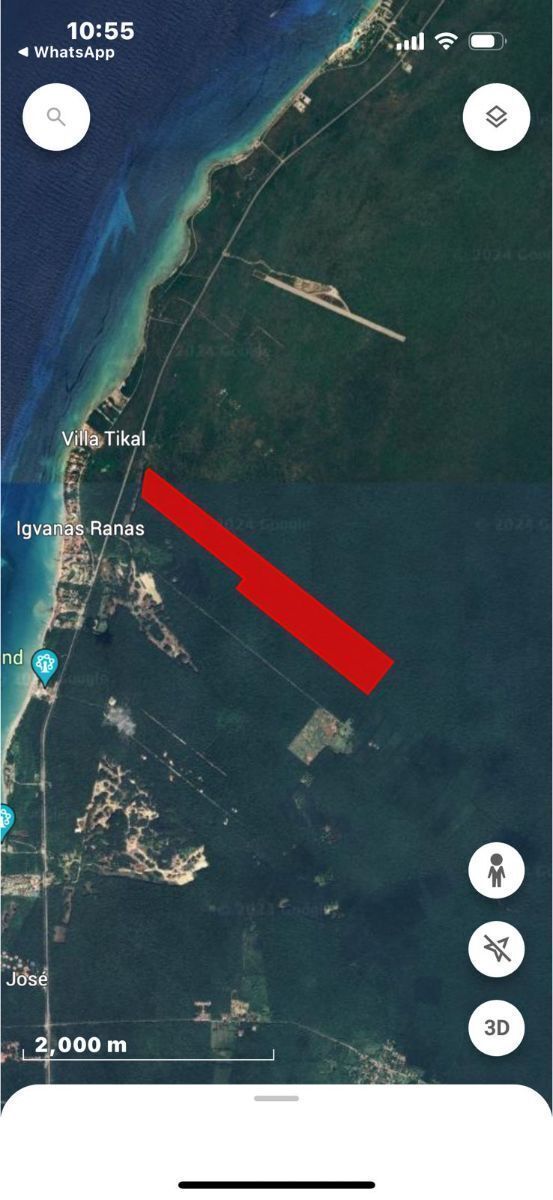The image size is (553, 1200).
Task: Open the search button
Action: click(x=56, y=117)
